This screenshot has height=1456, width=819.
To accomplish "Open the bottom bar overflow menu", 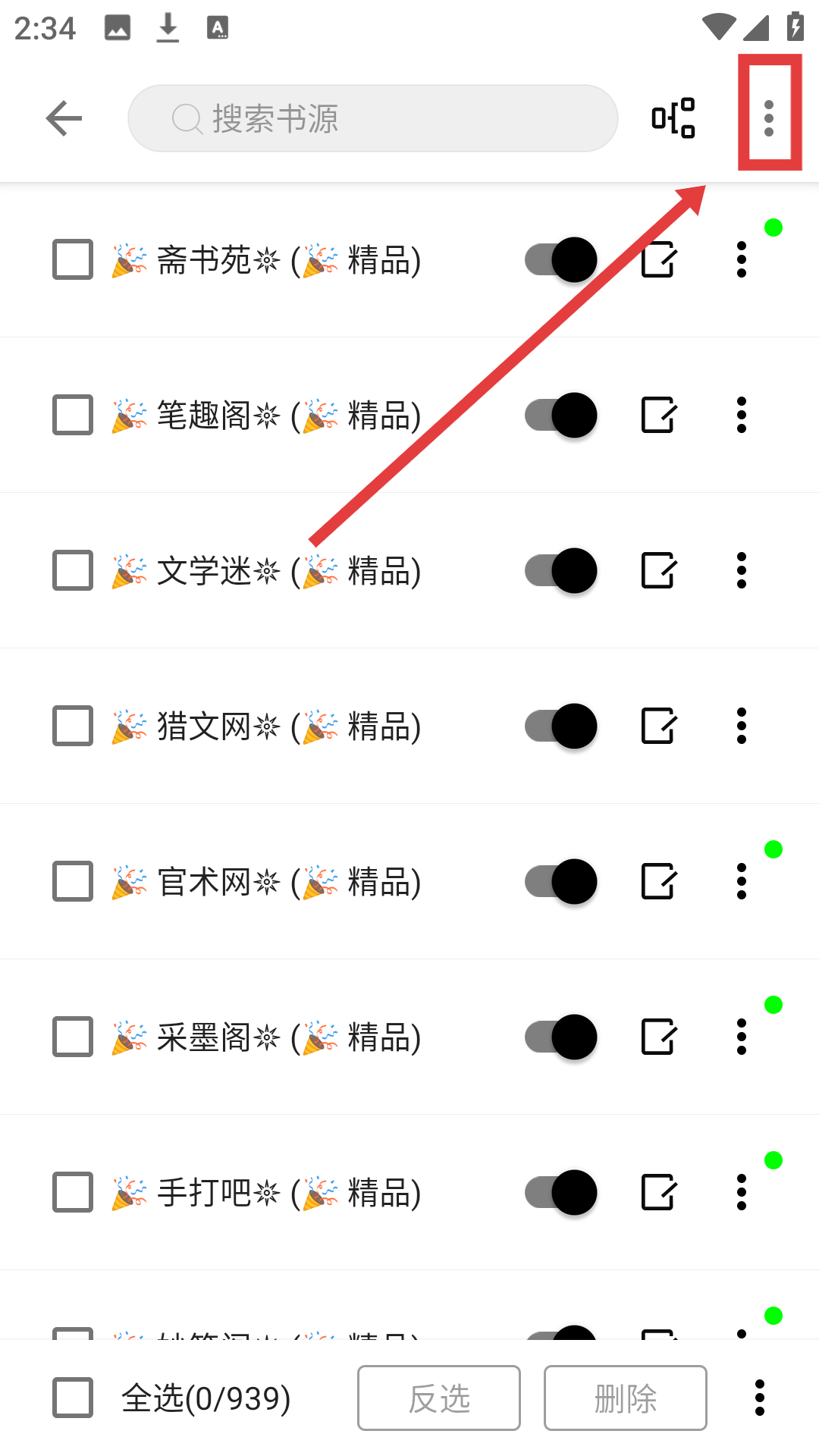I will click(x=759, y=1398).
